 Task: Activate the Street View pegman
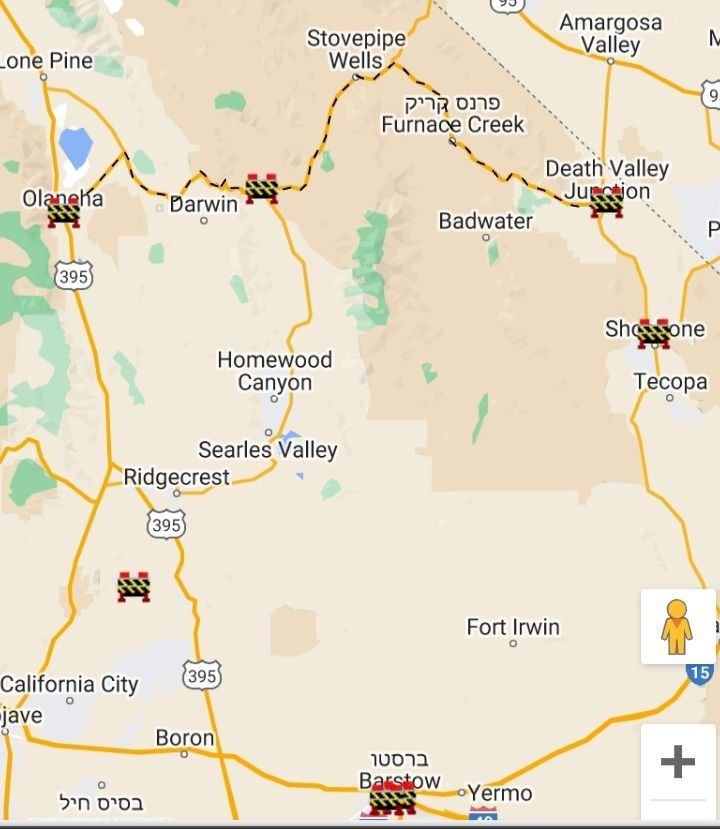[x=677, y=627]
